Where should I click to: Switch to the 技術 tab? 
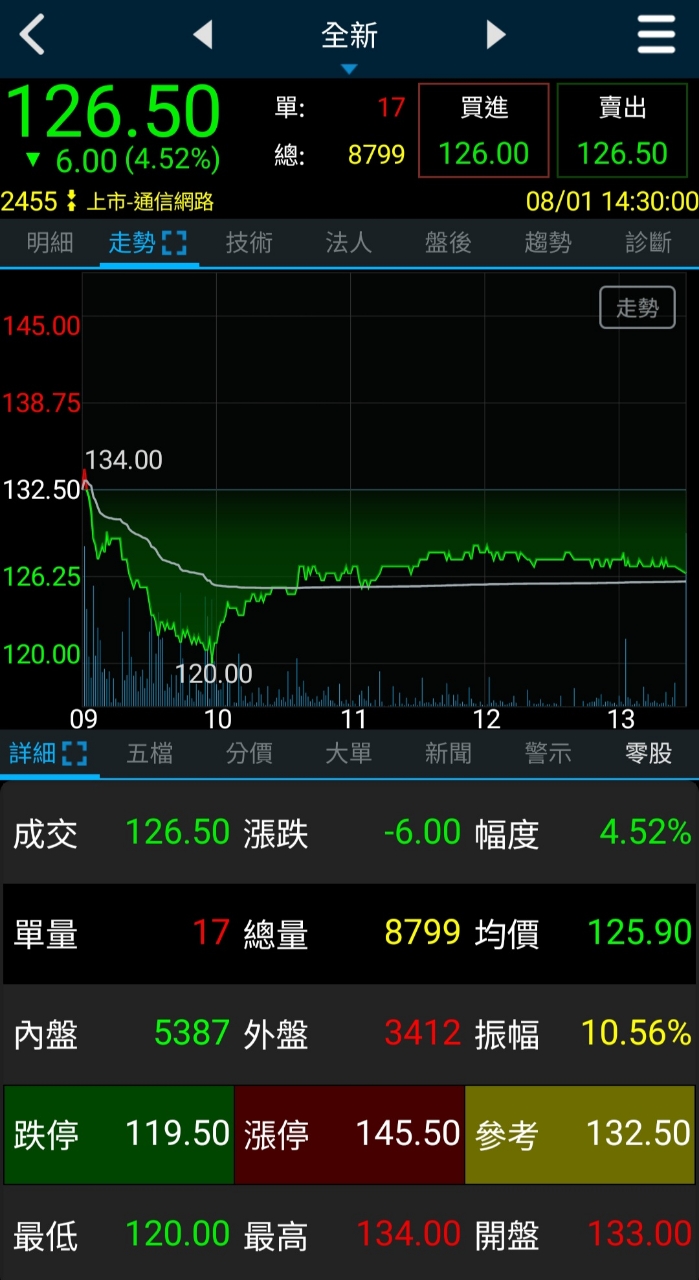click(249, 243)
